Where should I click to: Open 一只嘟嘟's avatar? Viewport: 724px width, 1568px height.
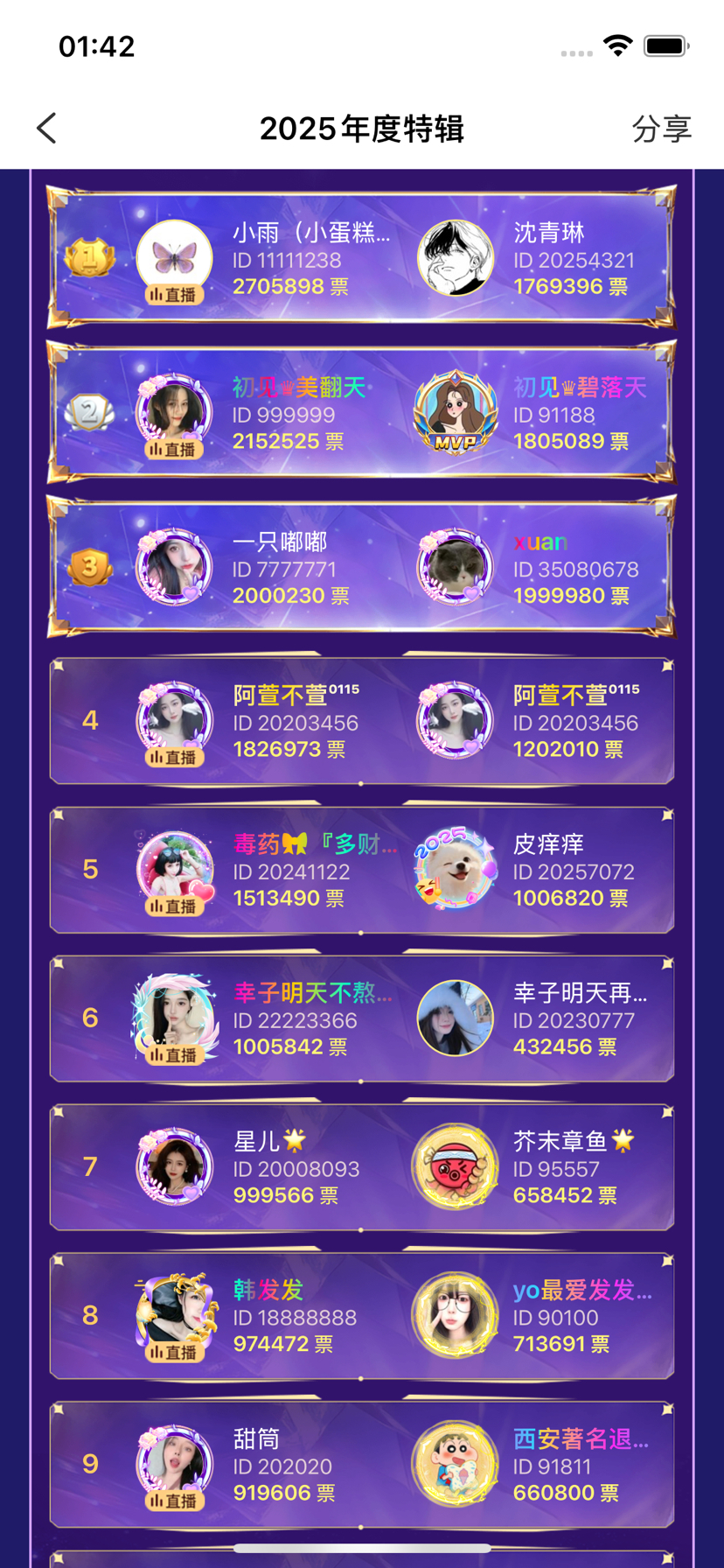click(x=175, y=567)
